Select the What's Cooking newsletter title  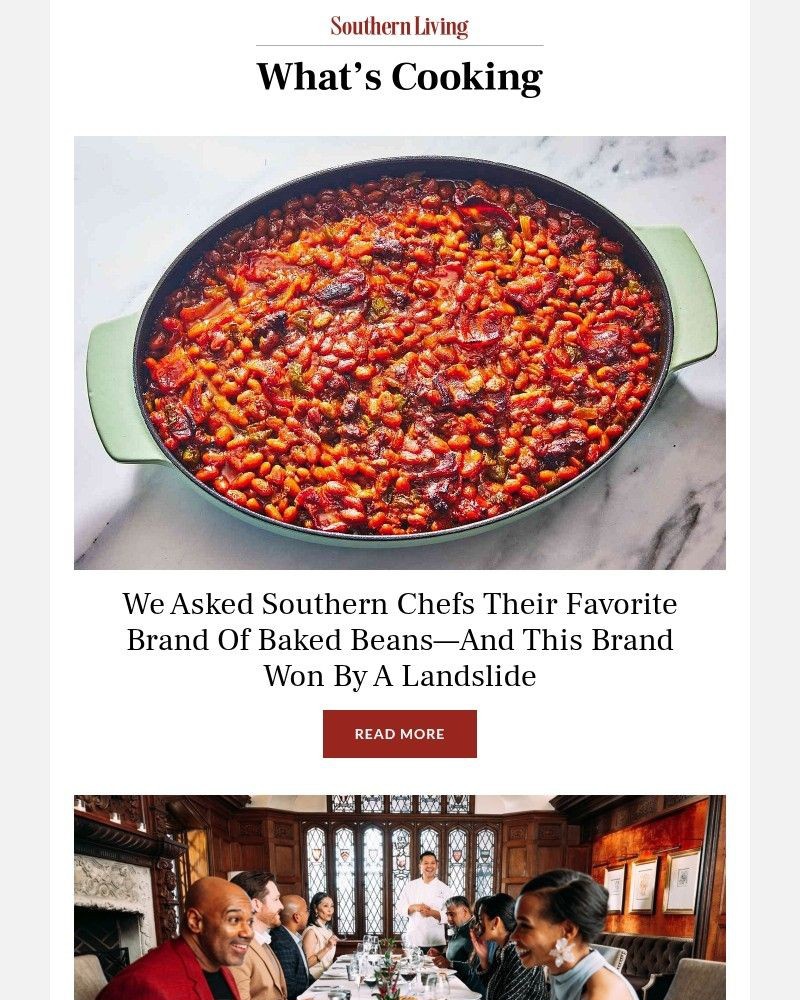pyautogui.click(x=399, y=75)
